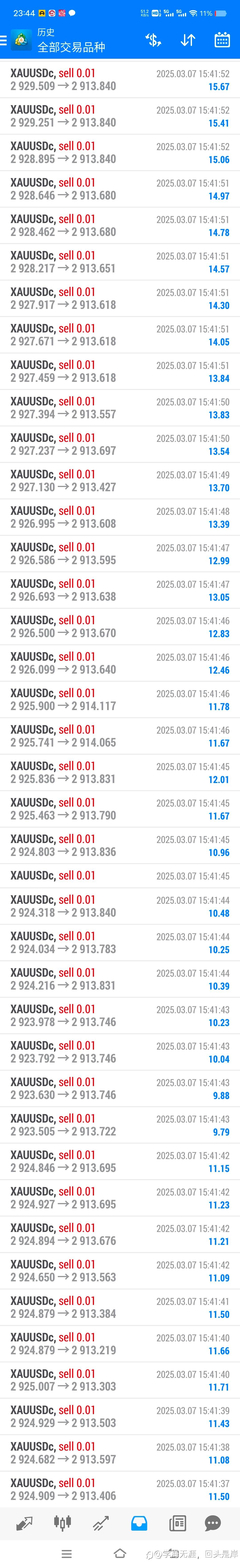The width and height of the screenshot is (240, 1568).
Task: Show details for the trade with profit 9.88
Action: [x=120, y=1088]
